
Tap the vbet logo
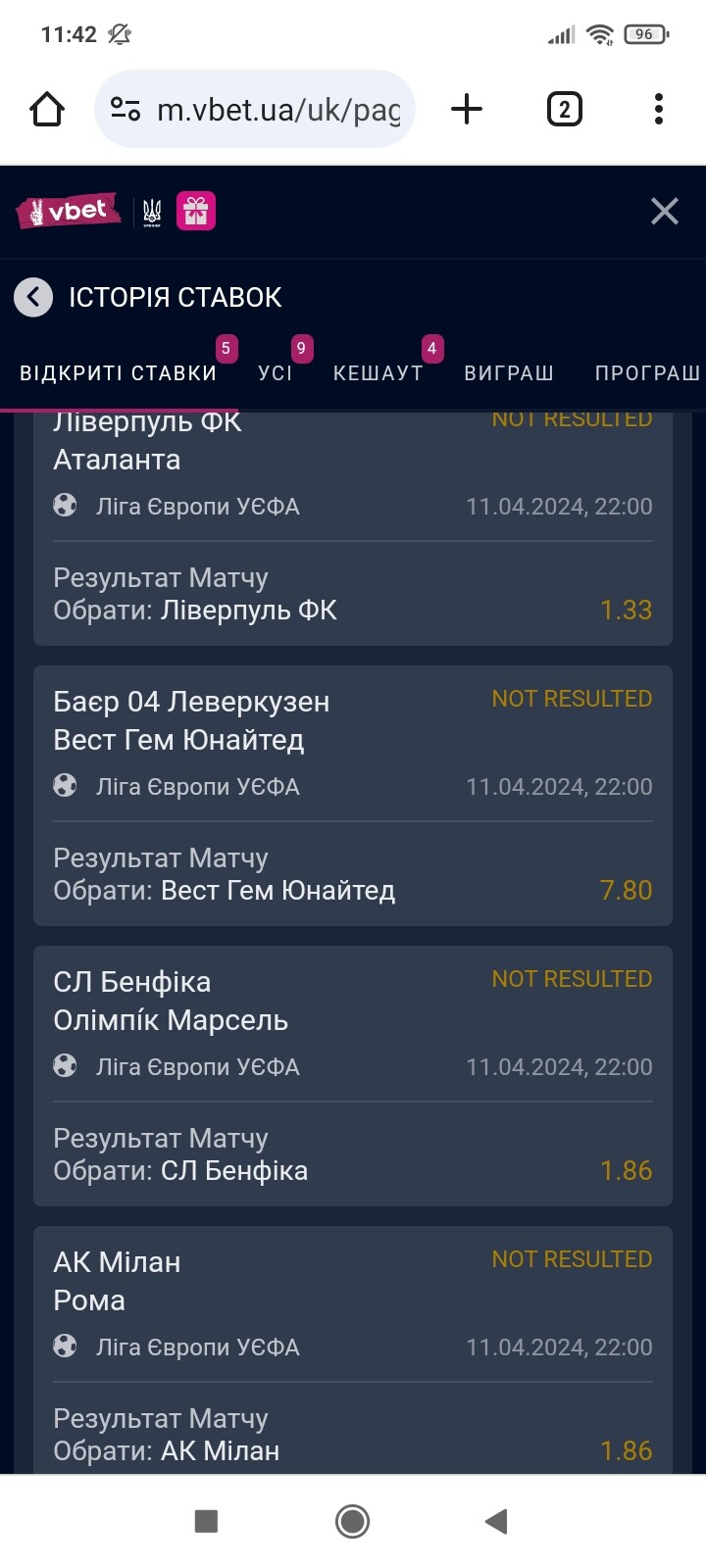[68, 211]
